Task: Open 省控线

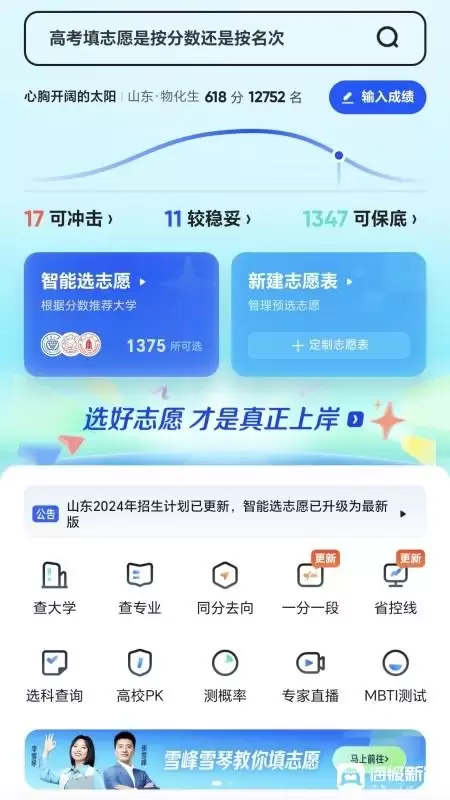Action: (x=395, y=588)
